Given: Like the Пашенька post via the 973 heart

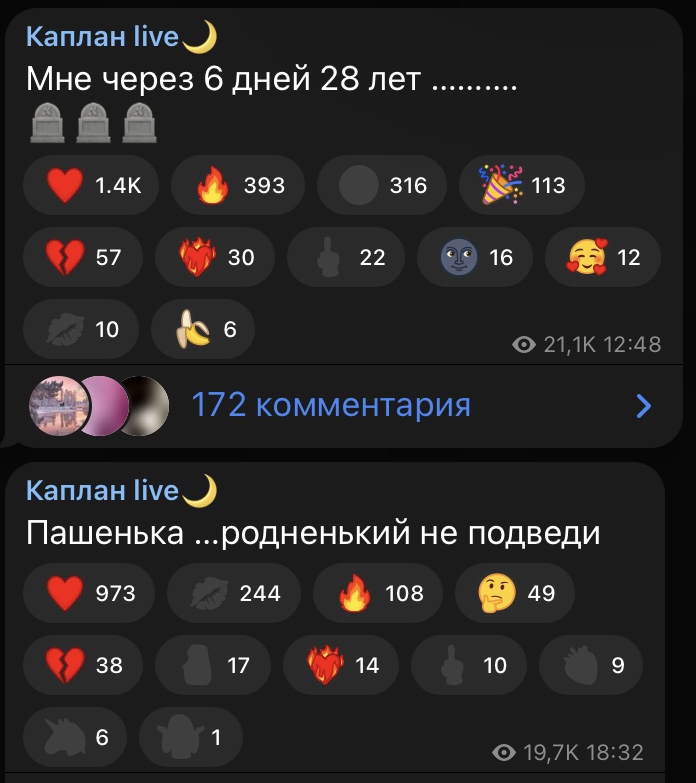Looking at the screenshot, I should click(x=91, y=593).
